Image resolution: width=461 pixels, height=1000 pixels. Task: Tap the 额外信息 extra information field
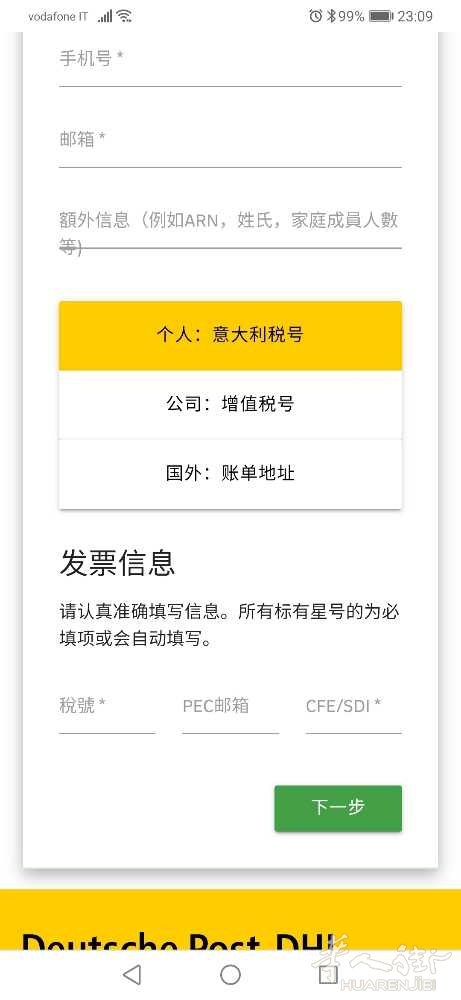click(230, 231)
